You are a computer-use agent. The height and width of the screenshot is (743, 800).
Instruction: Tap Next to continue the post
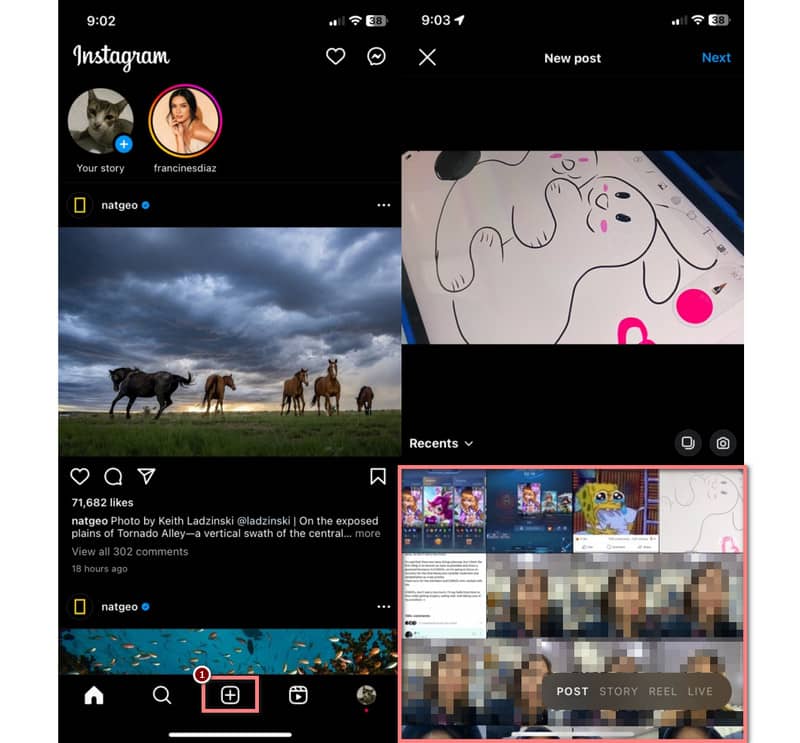pyautogui.click(x=716, y=58)
